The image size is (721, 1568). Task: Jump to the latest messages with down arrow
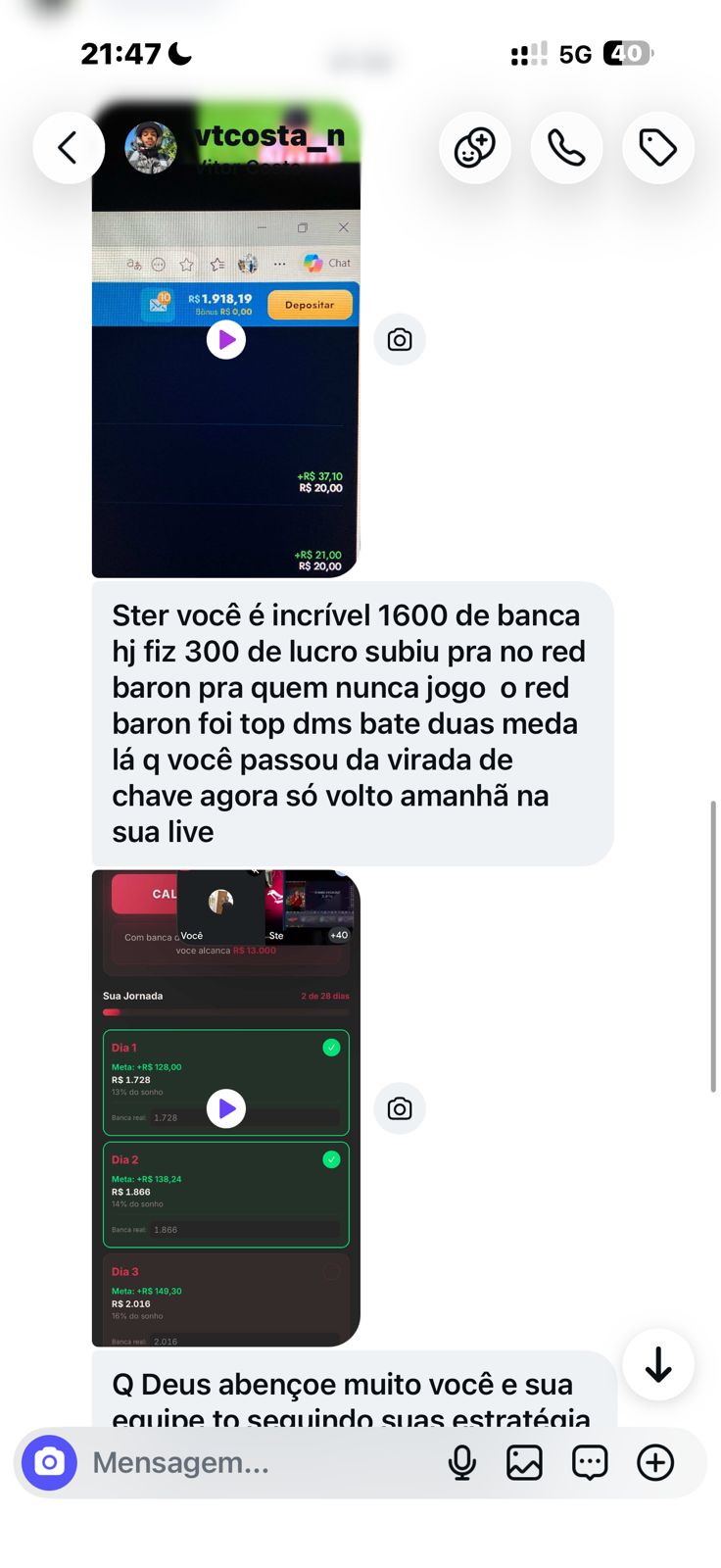pos(658,1364)
